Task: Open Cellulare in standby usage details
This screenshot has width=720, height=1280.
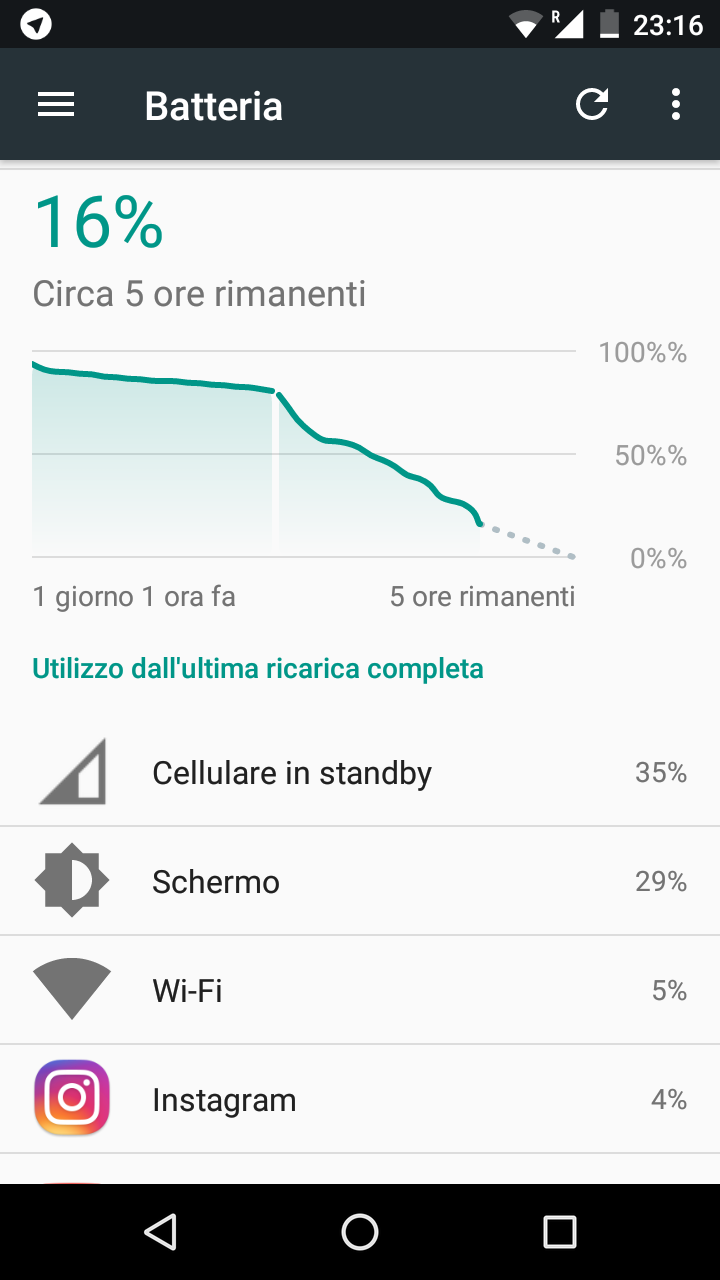Action: (360, 772)
